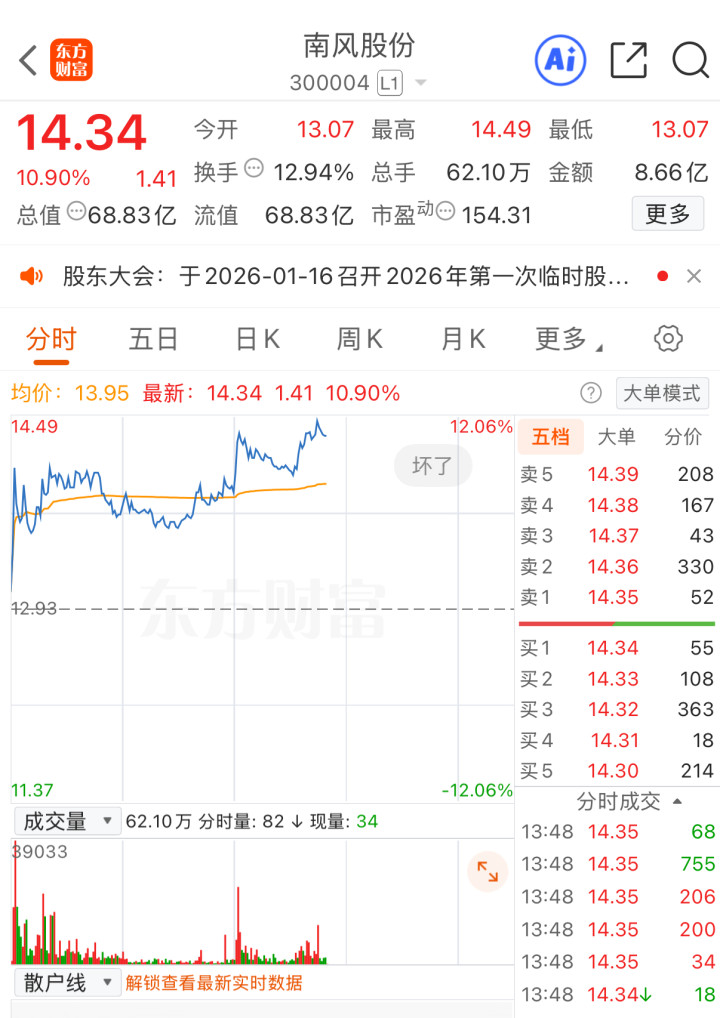Expand the 更多 chart period options

point(568,339)
